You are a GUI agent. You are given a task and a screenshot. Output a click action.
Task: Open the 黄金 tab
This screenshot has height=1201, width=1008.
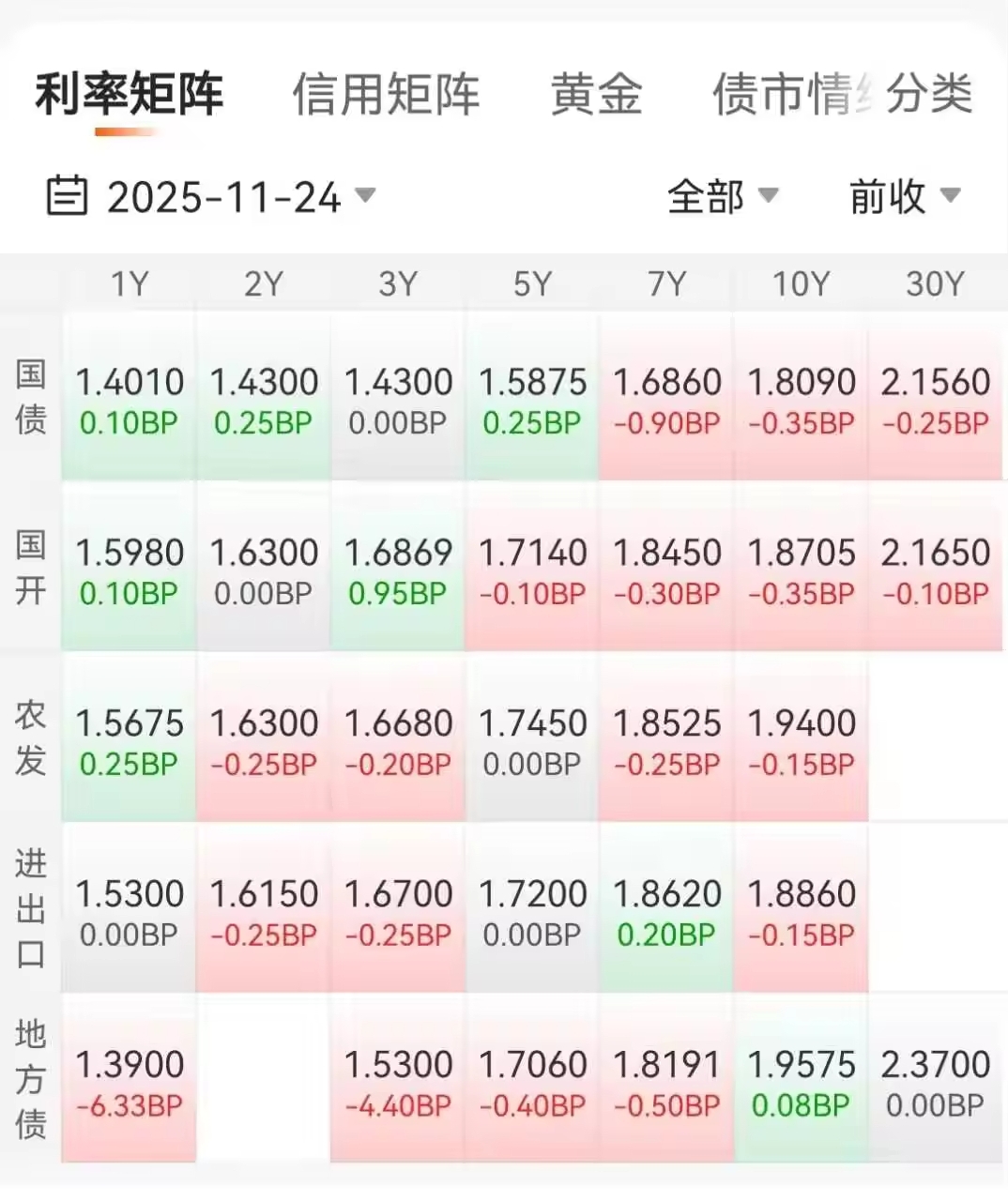pos(597,94)
